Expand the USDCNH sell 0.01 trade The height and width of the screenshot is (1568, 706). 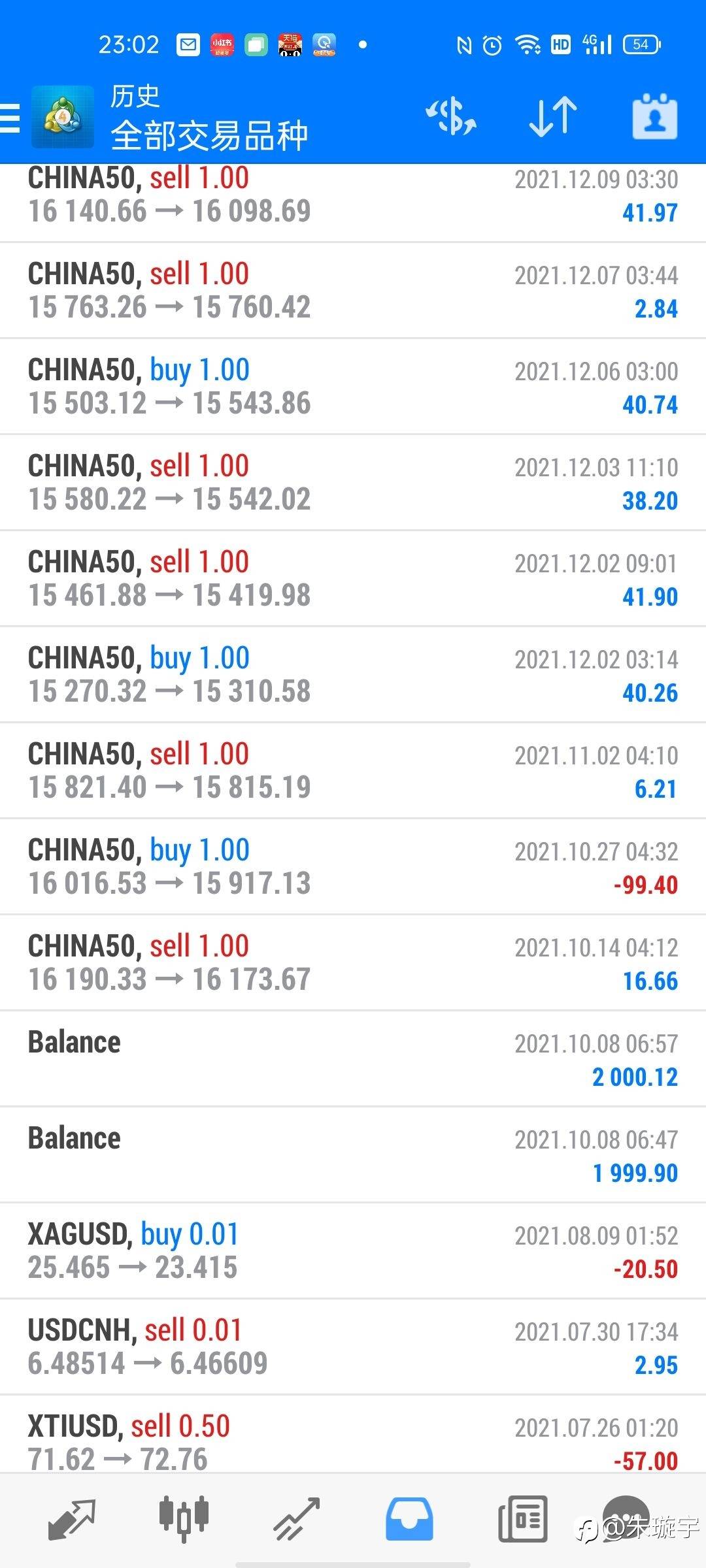tap(353, 1347)
